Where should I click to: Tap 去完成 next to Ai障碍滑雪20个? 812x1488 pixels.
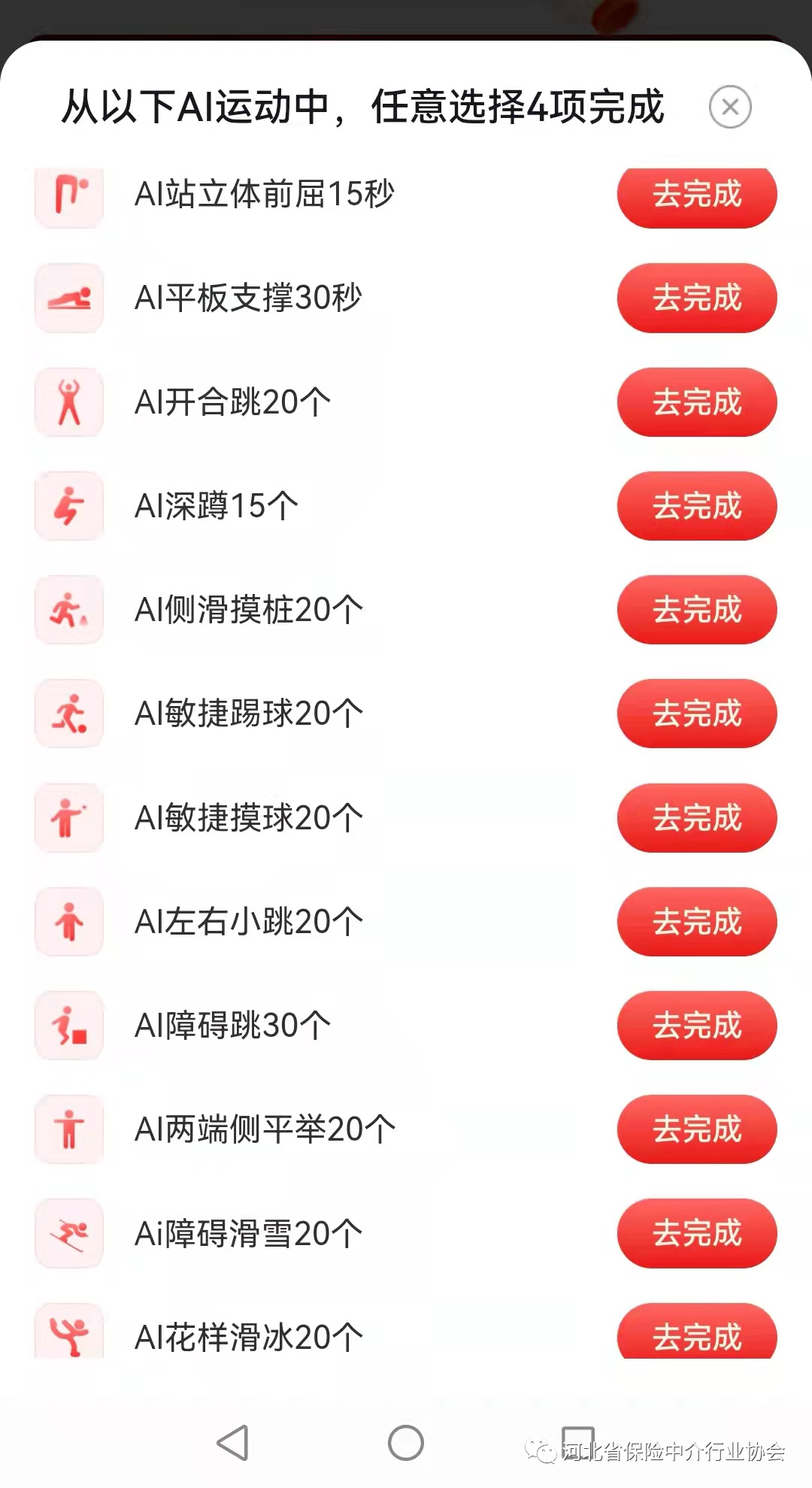[697, 1233]
